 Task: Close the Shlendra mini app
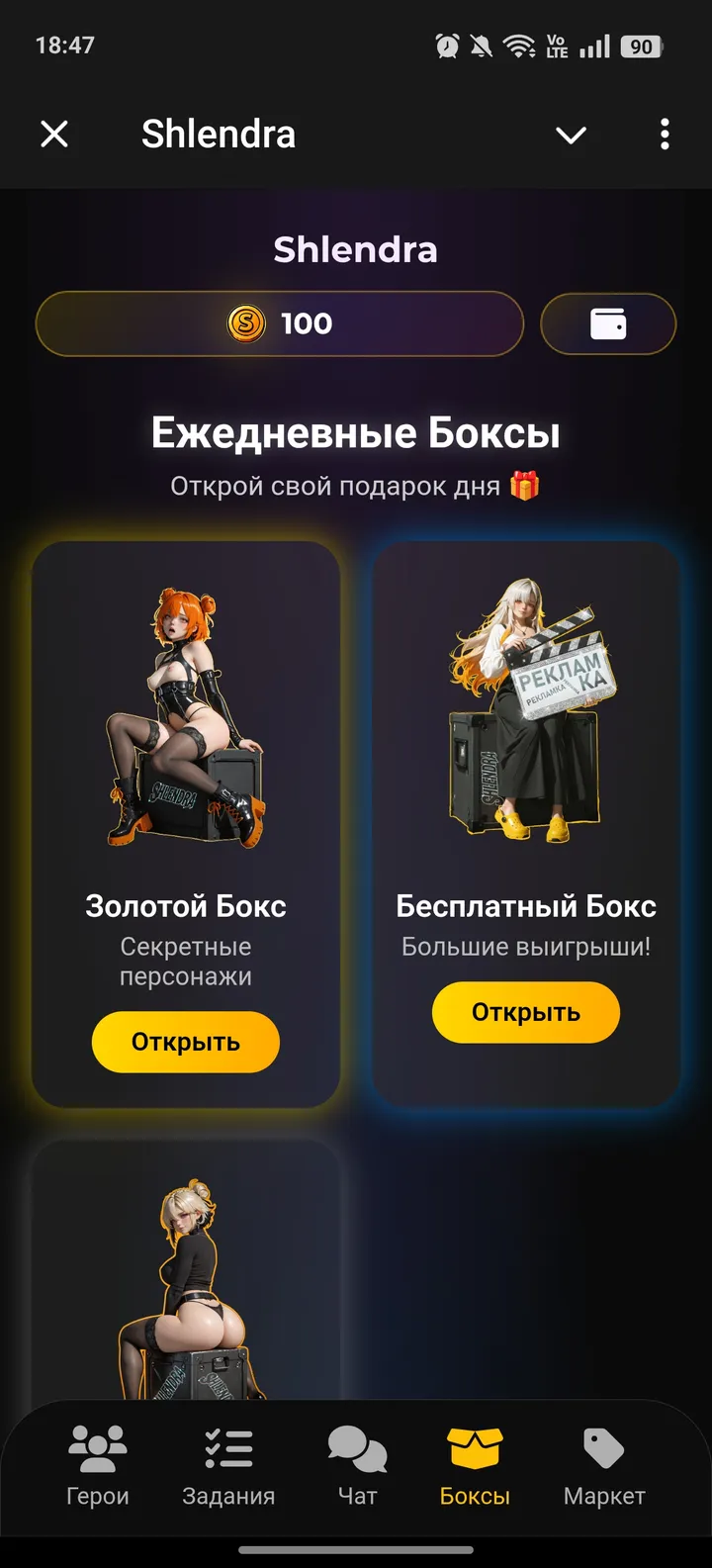tap(54, 134)
